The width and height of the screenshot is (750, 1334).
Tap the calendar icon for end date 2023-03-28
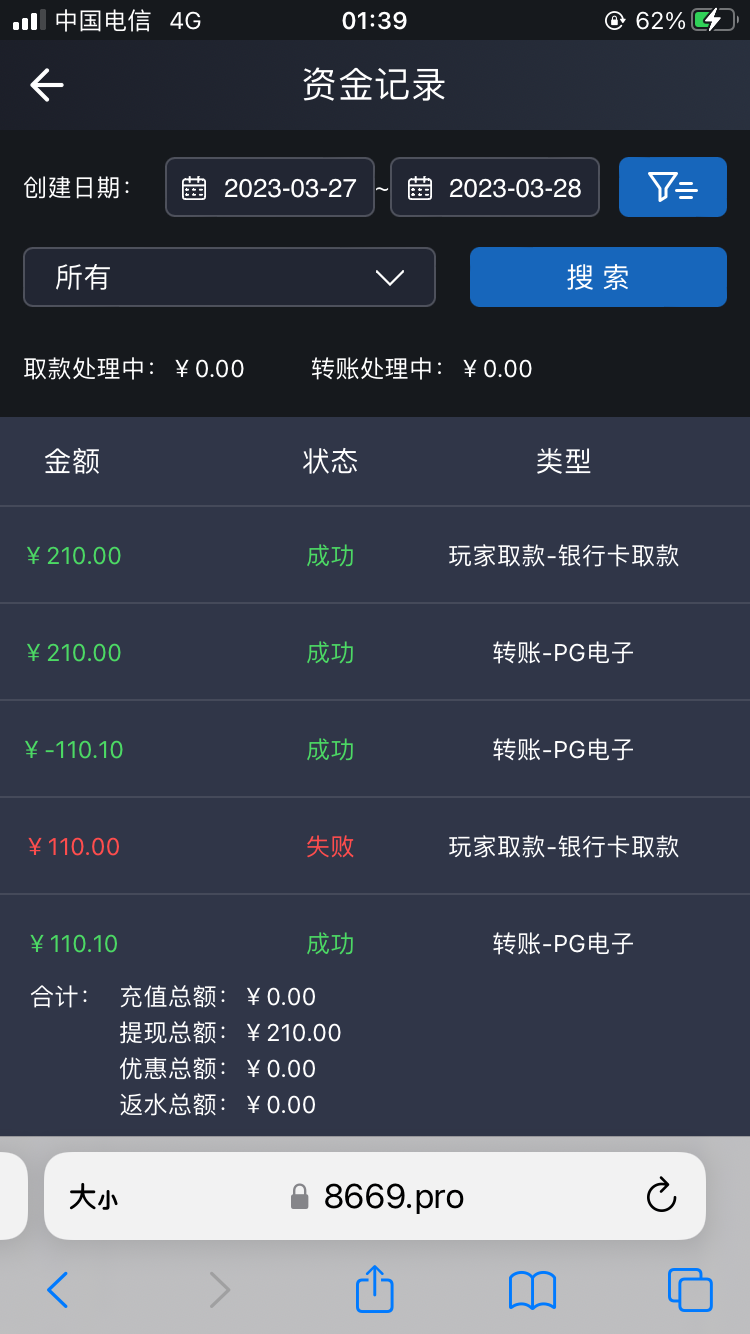(420, 187)
